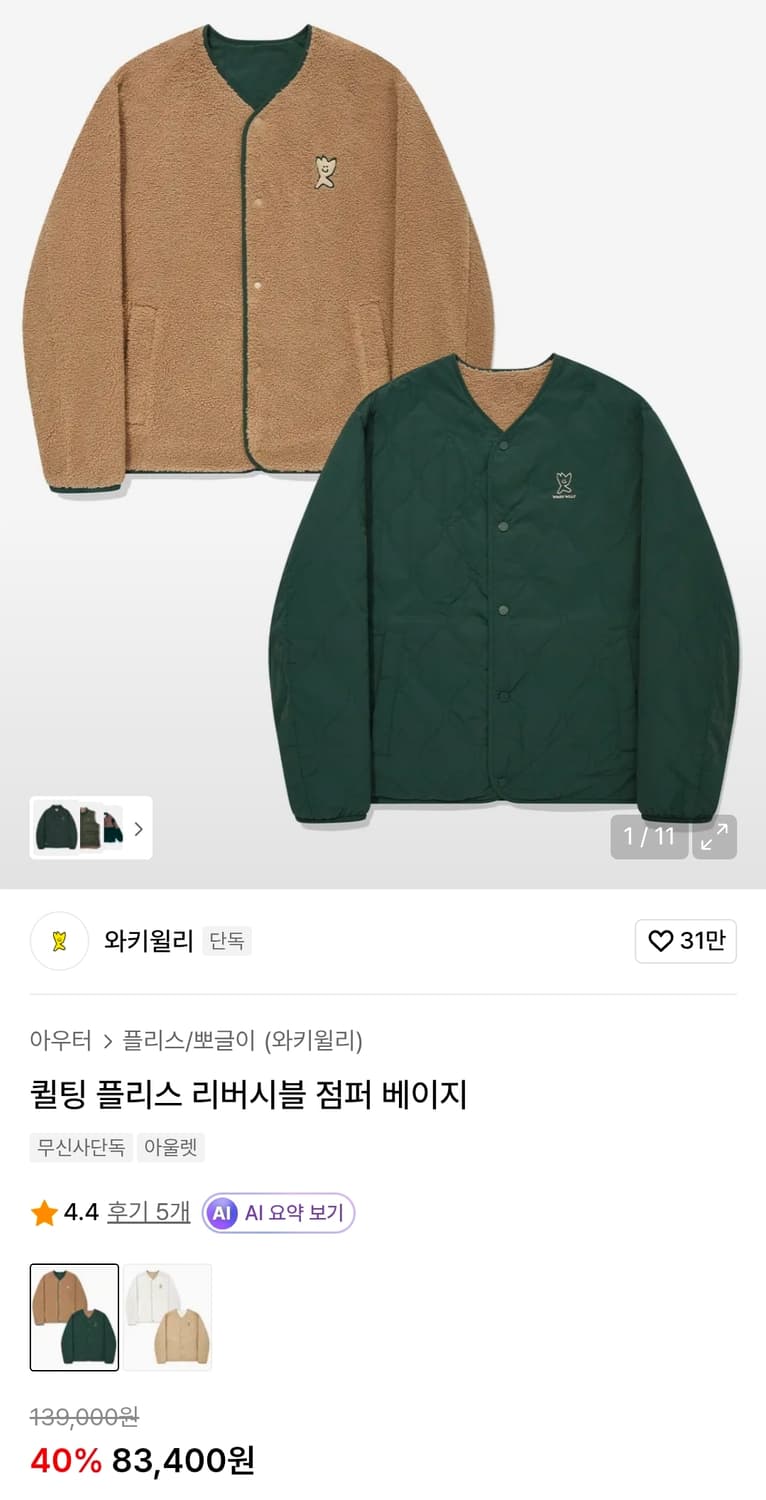Image resolution: width=766 pixels, height=1500 pixels.
Task: Select the first product thumbnail below the title
Action: coord(74,1316)
